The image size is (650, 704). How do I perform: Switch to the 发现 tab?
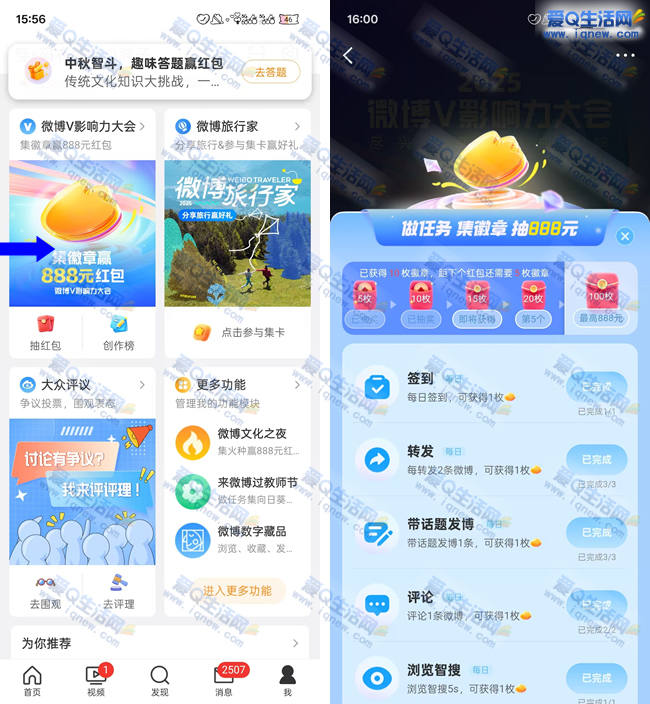pyautogui.click(x=160, y=680)
